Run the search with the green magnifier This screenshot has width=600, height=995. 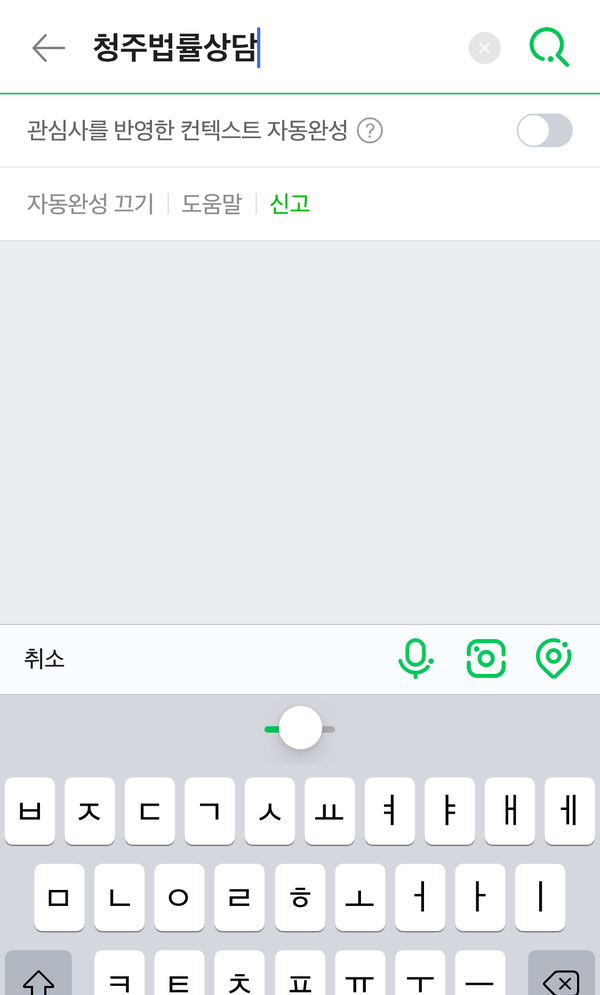click(x=548, y=48)
